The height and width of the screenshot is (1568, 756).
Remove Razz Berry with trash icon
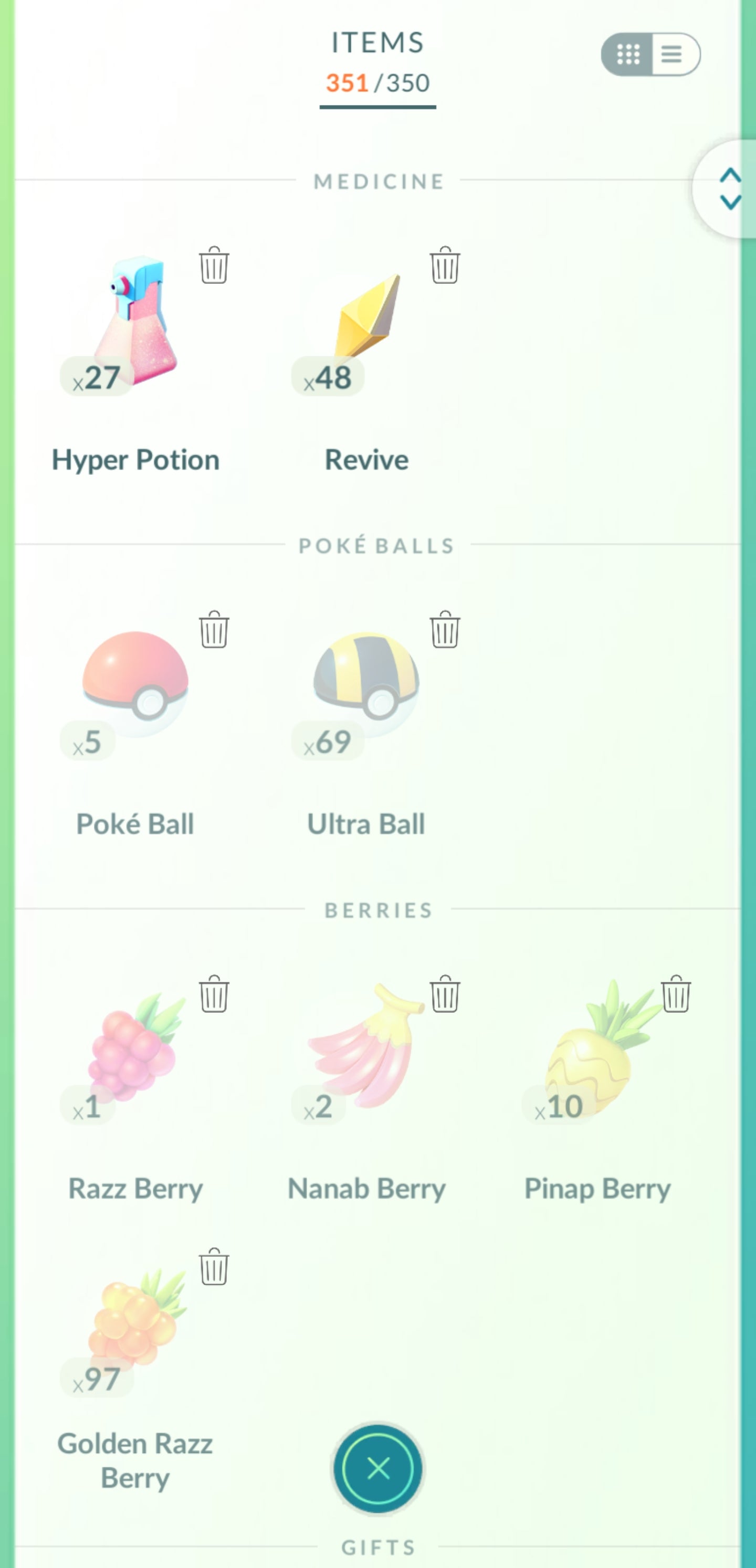click(x=214, y=994)
